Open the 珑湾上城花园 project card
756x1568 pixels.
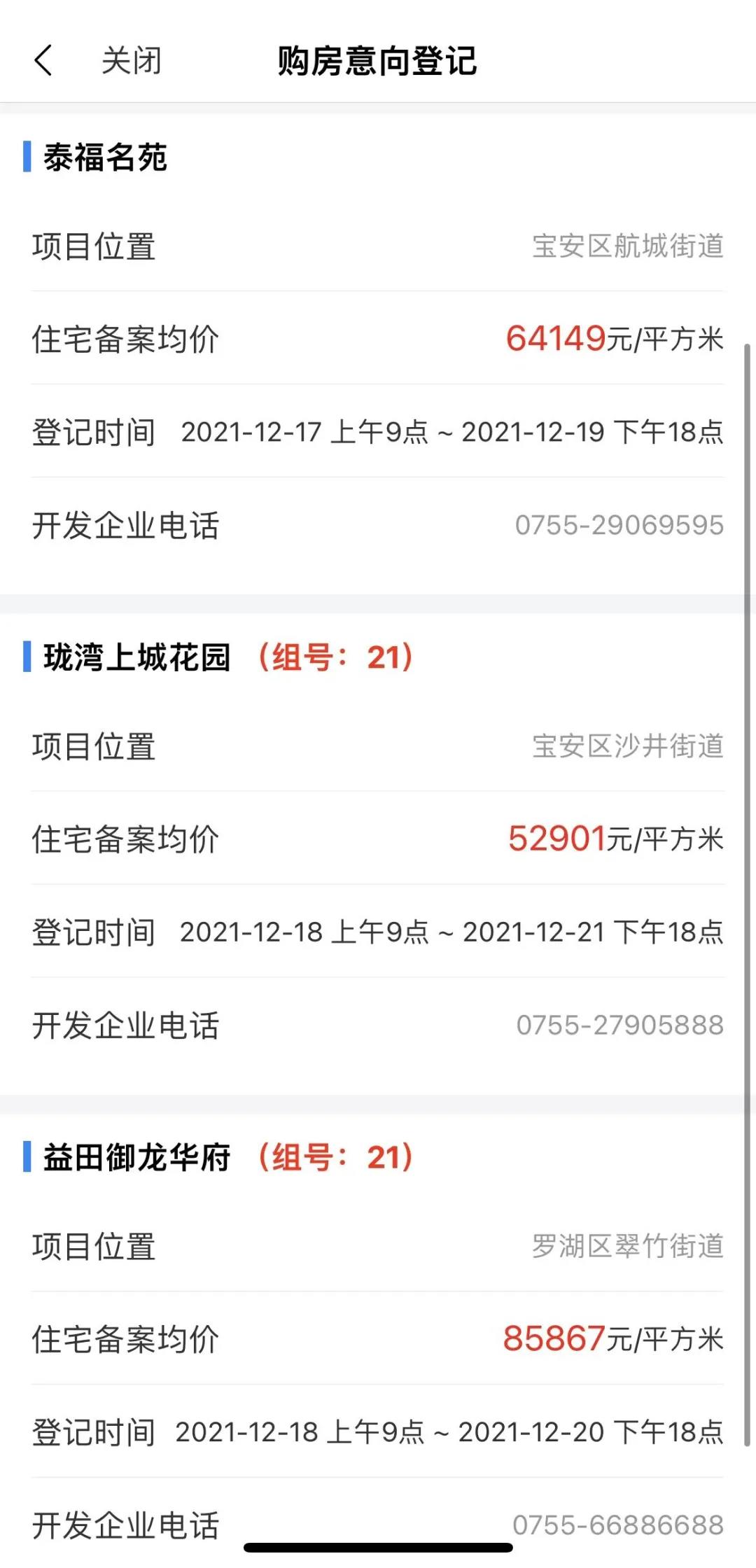pos(137,658)
